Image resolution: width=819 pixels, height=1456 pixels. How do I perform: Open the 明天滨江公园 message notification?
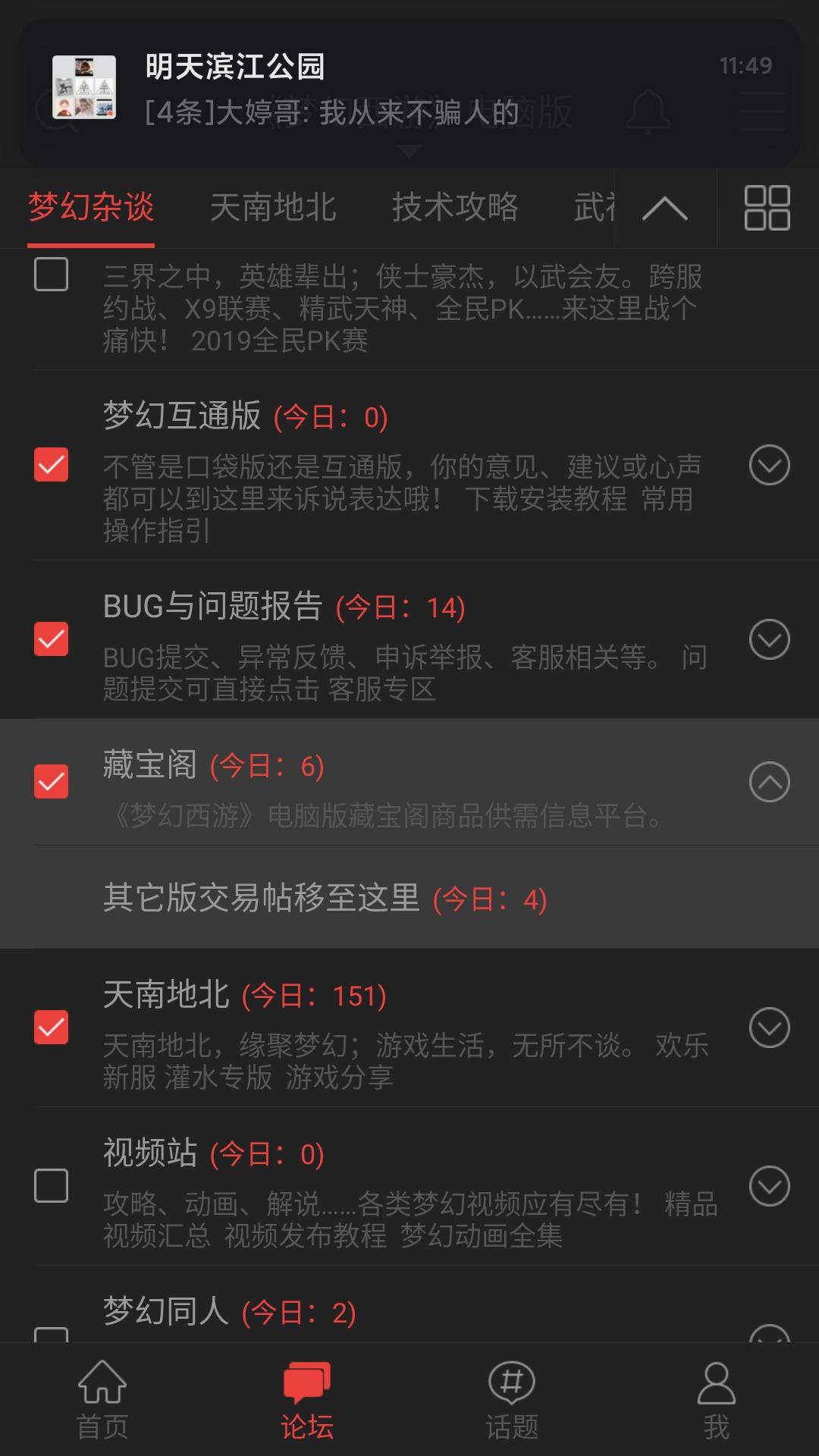pos(409,91)
